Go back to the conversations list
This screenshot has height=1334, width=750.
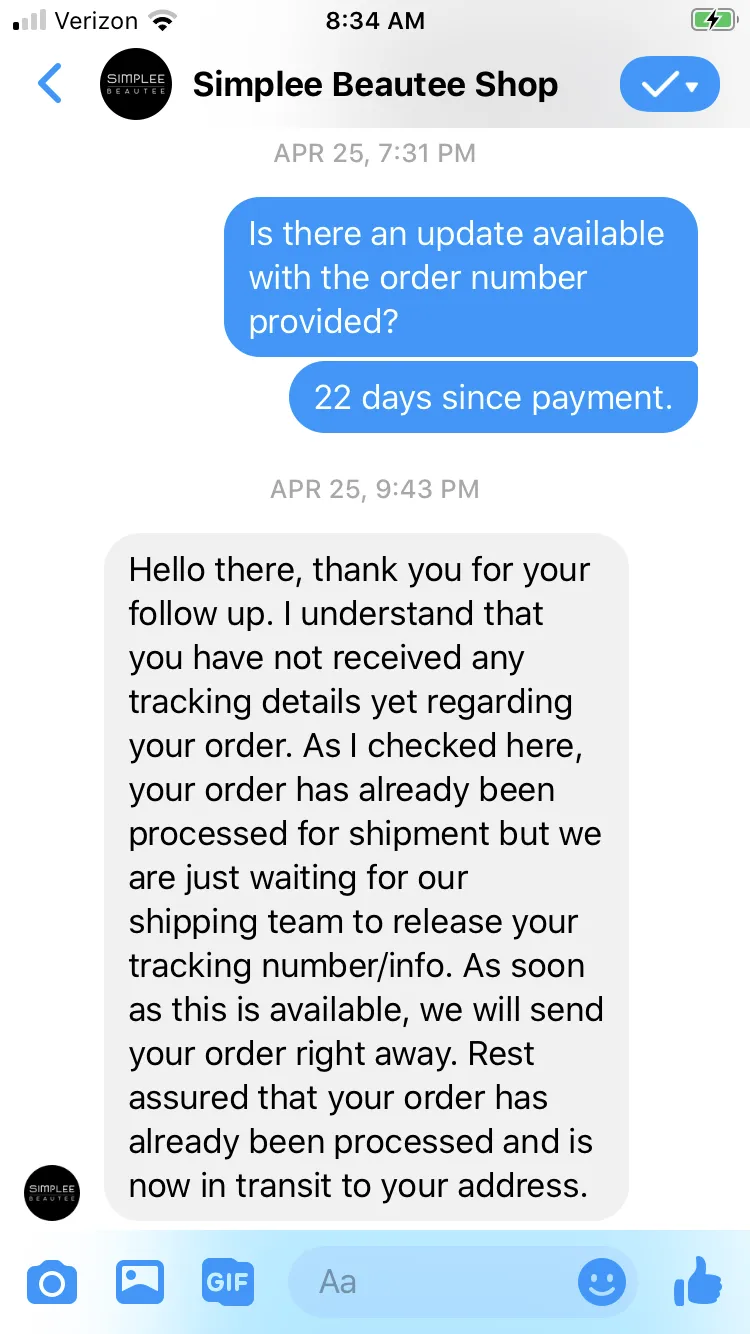click(49, 84)
